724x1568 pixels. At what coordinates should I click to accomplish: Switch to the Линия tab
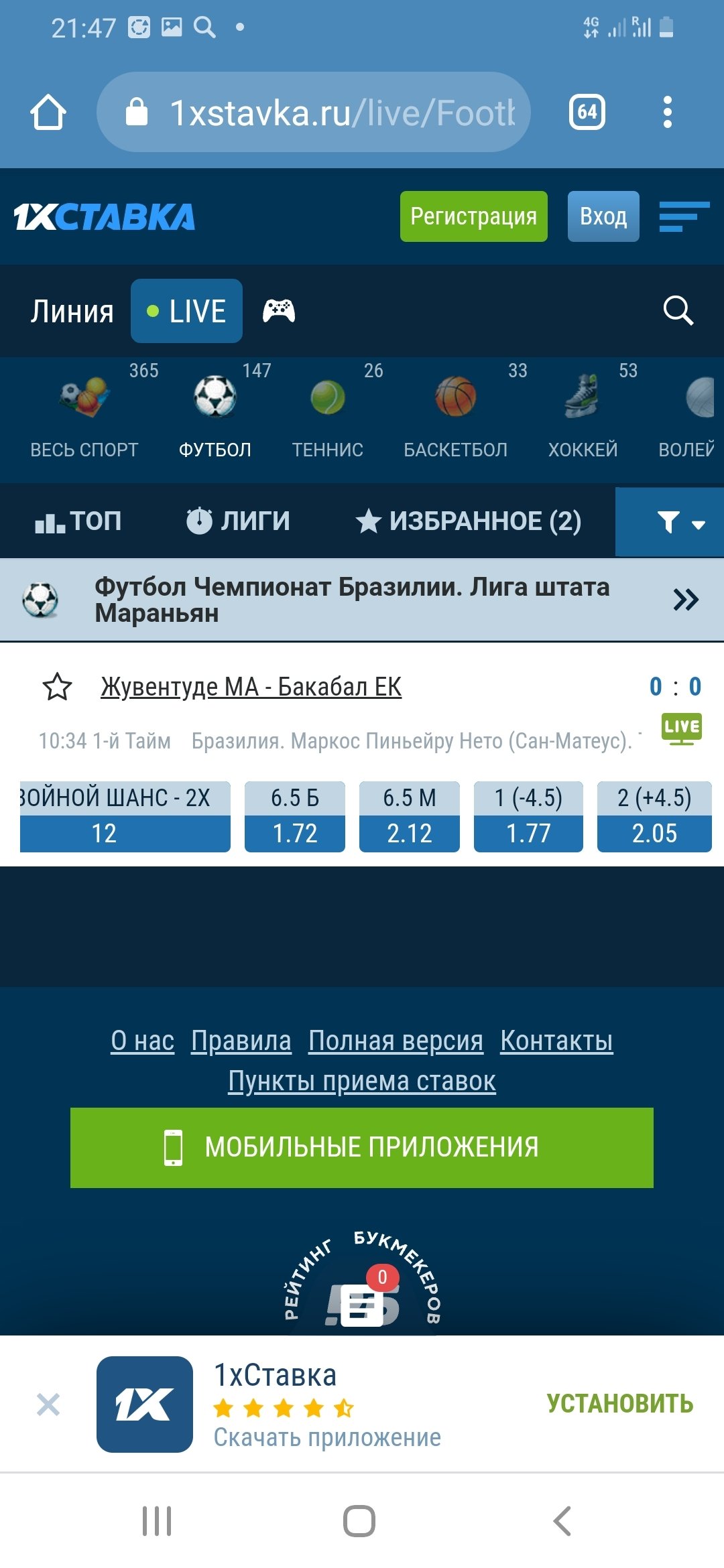[72, 312]
